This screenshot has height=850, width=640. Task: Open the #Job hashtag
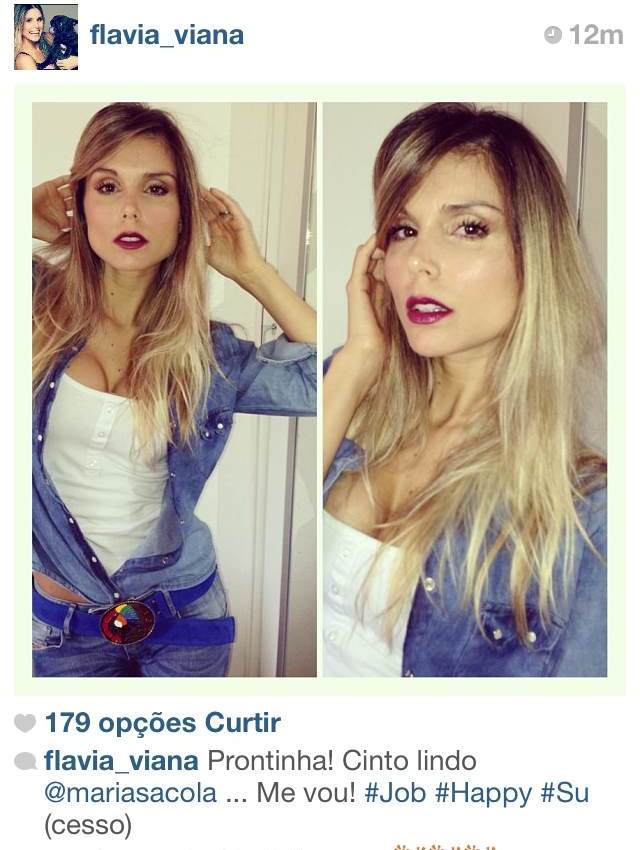[x=395, y=794]
